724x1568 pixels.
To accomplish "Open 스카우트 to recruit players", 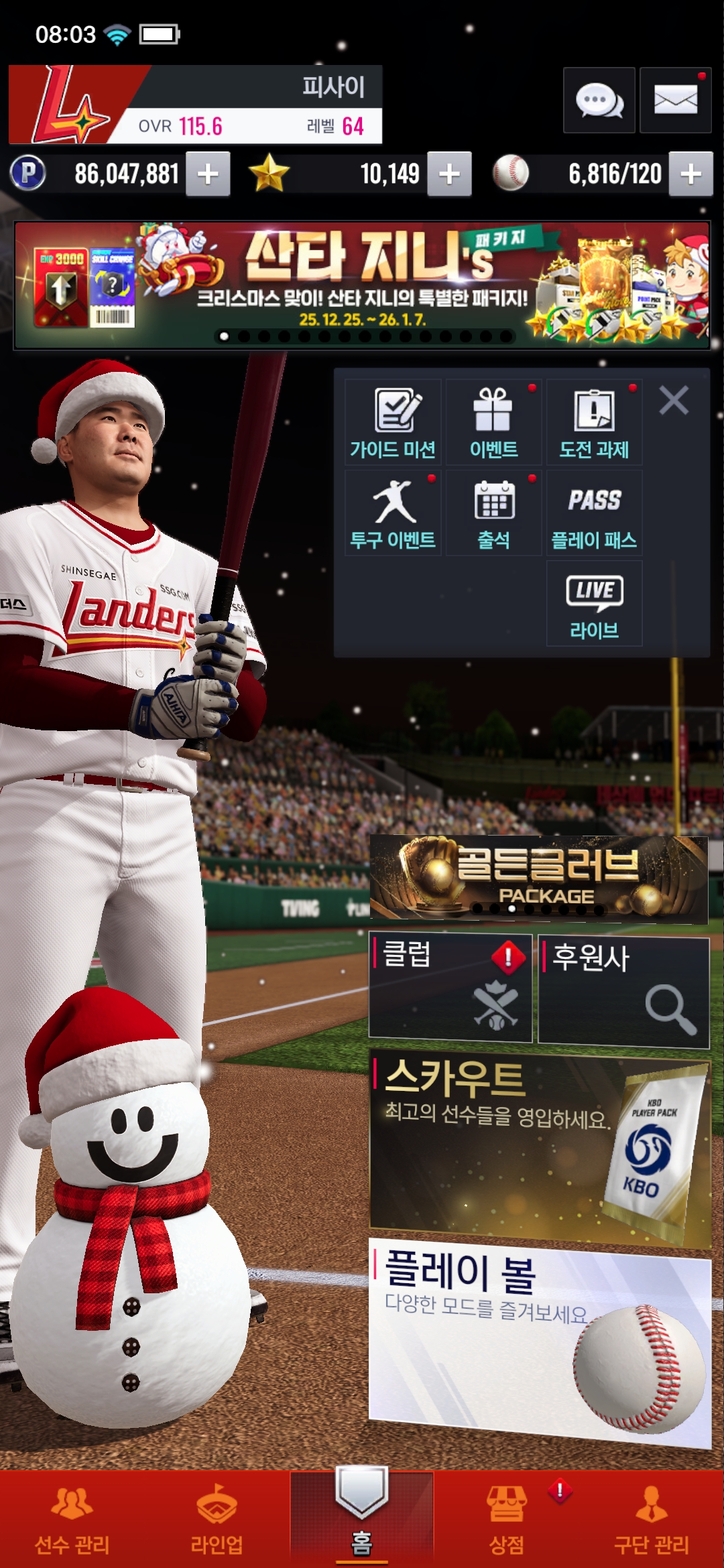I will coord(540,1146).
